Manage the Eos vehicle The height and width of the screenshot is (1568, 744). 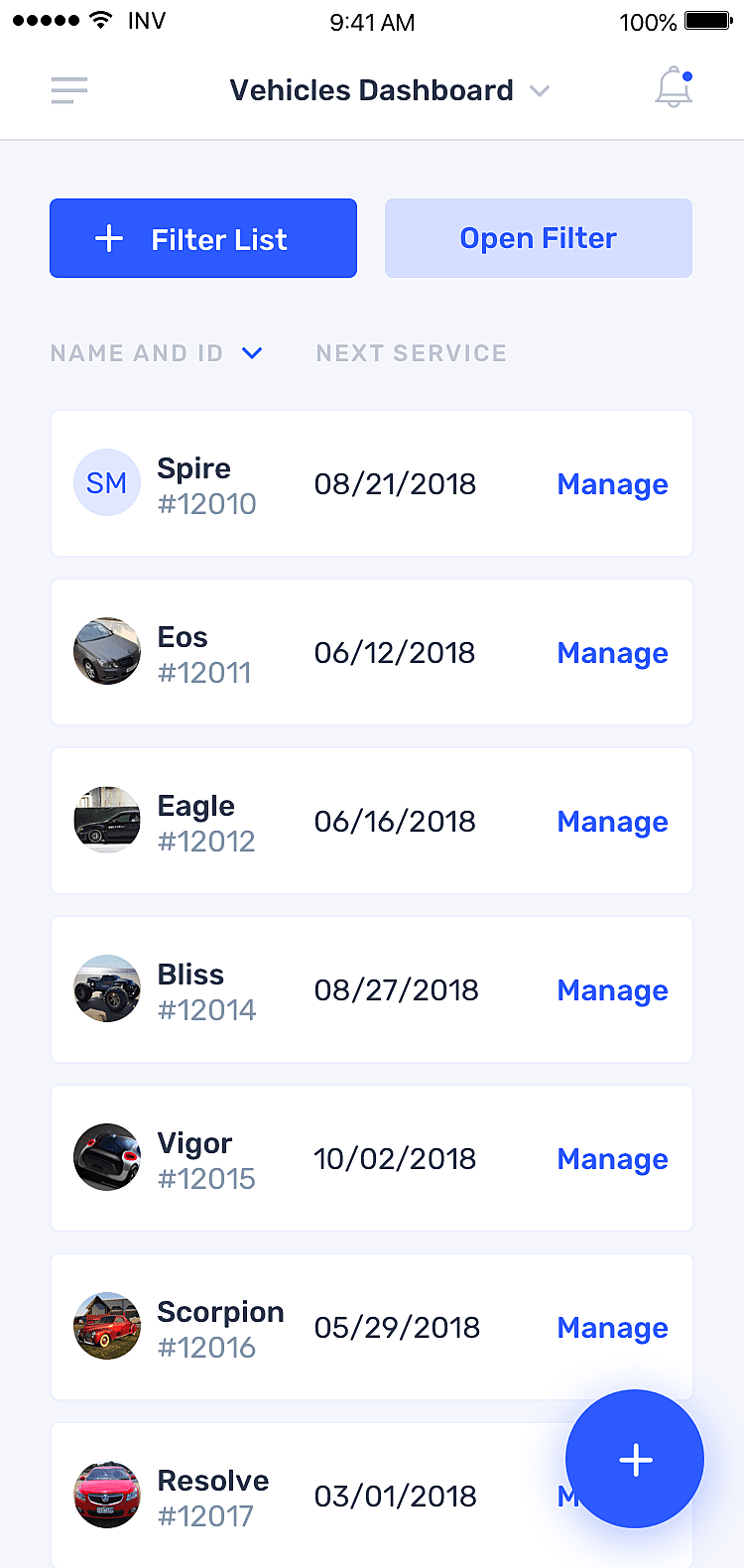tap(612, 653)
